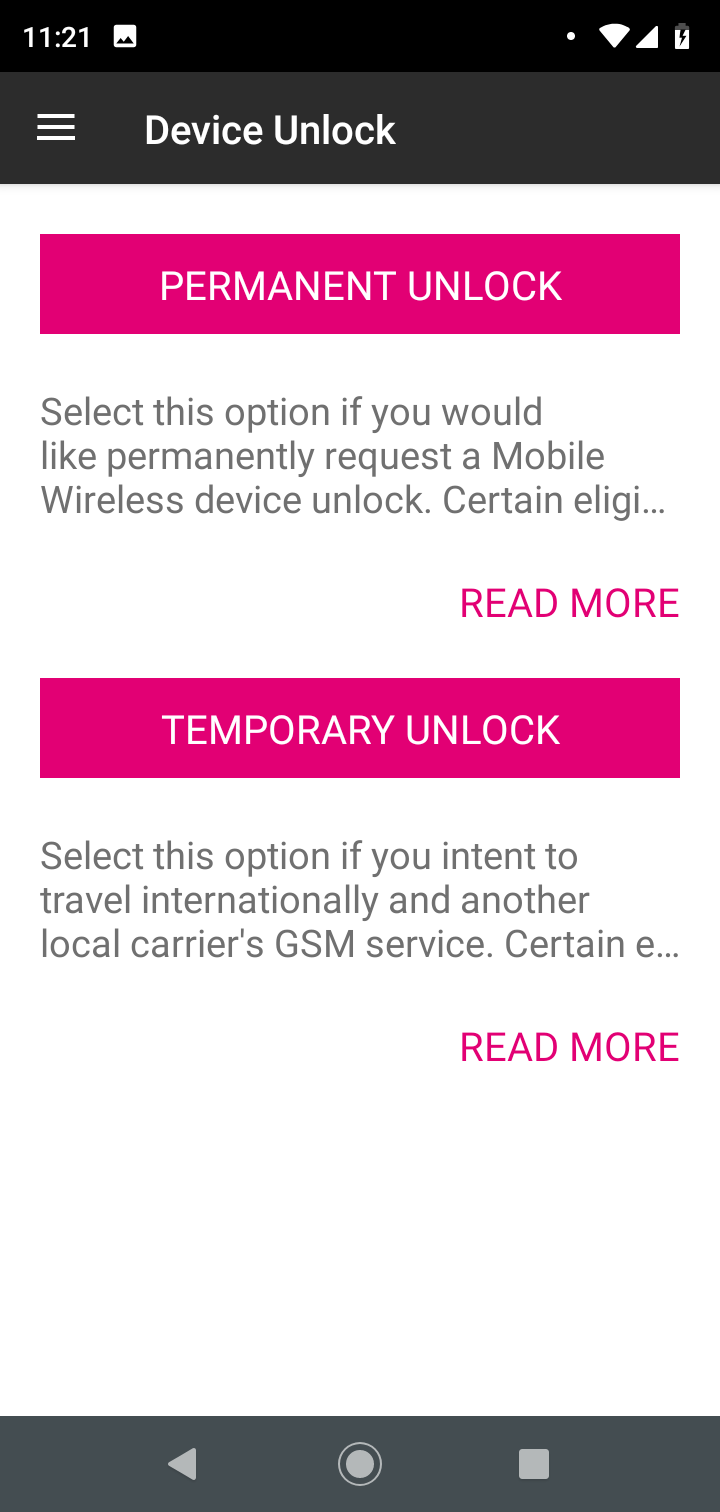The height and width of the screenshot is (1512, 720).
Task: Select the Permanent Unlock button
Action: click(360, 284)
